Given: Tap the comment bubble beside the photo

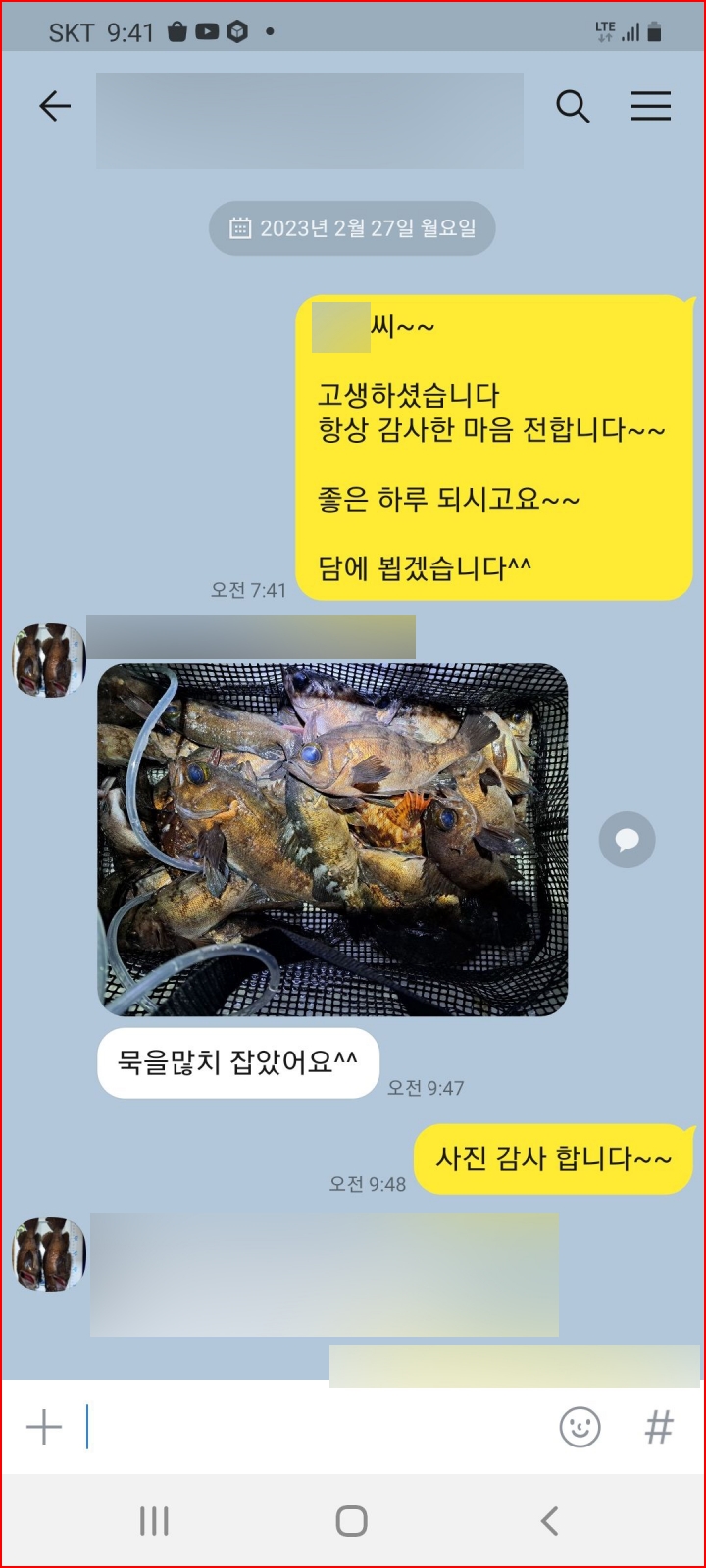Looking at the screenshot, I should 627,840.
